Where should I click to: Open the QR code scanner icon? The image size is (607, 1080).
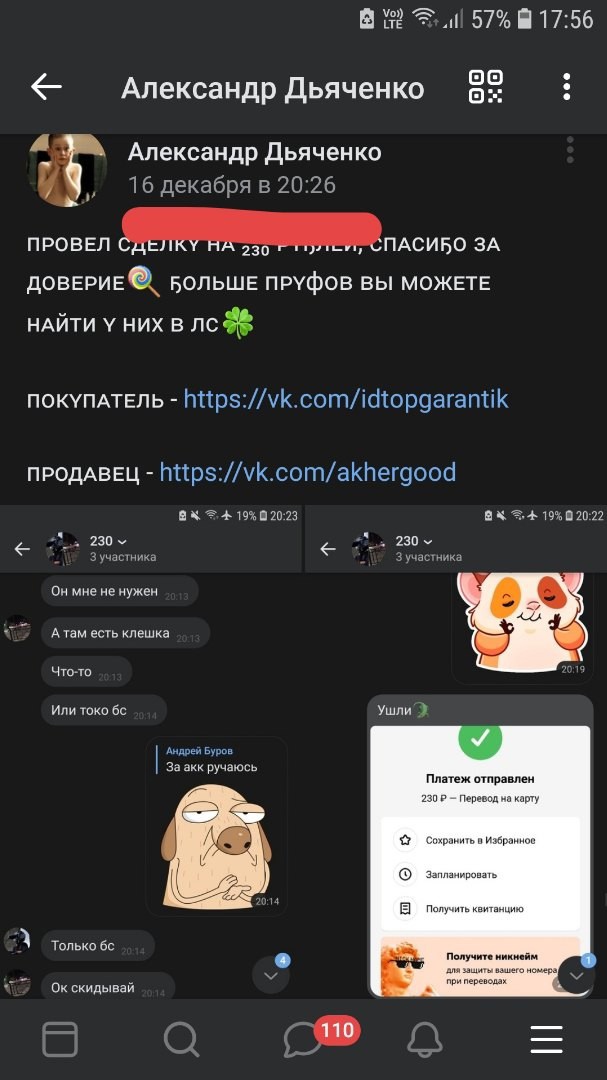(x=486, y=87)
